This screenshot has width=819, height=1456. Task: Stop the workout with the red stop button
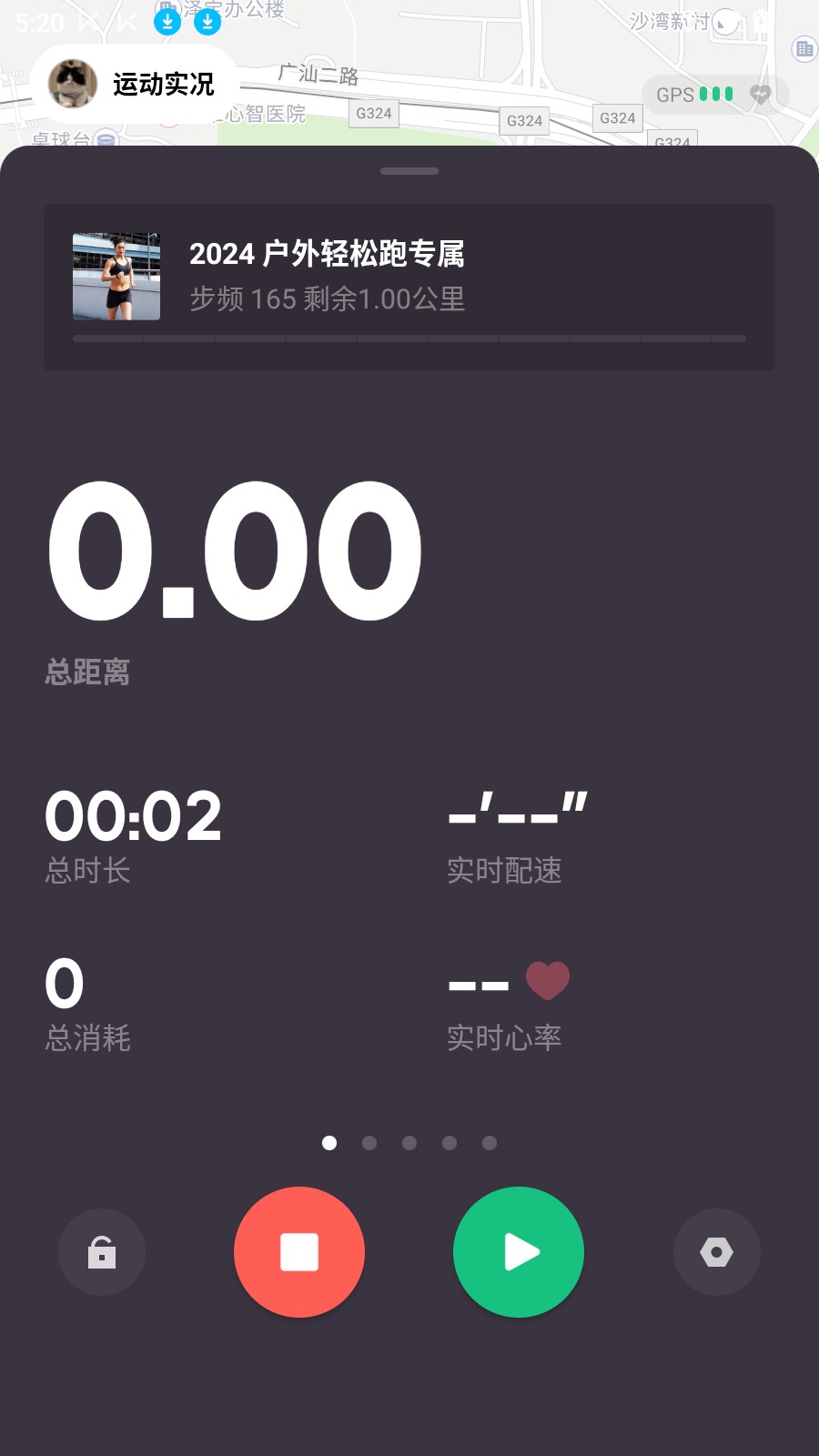(299, 1252)
